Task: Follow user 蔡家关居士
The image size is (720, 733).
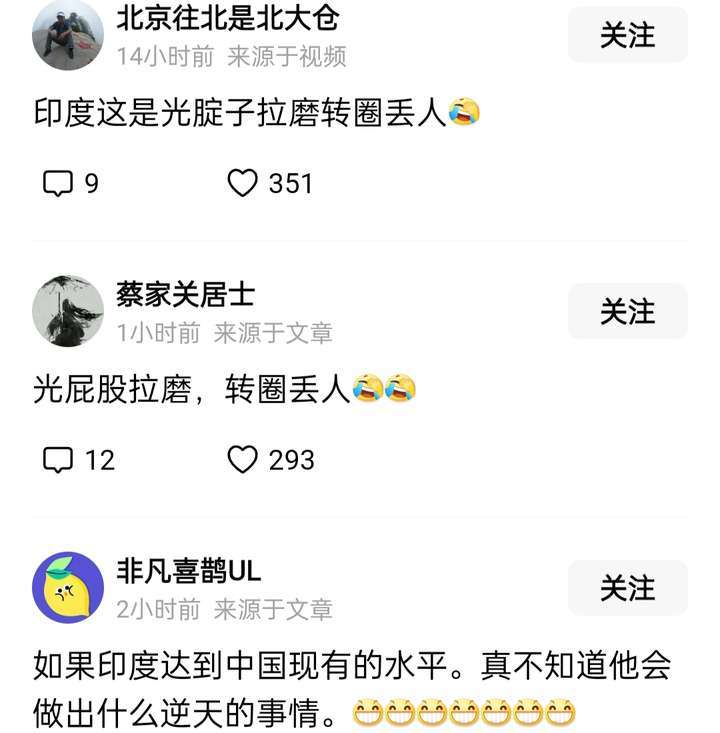Action: pyautogui.click(x=627, y=312)
